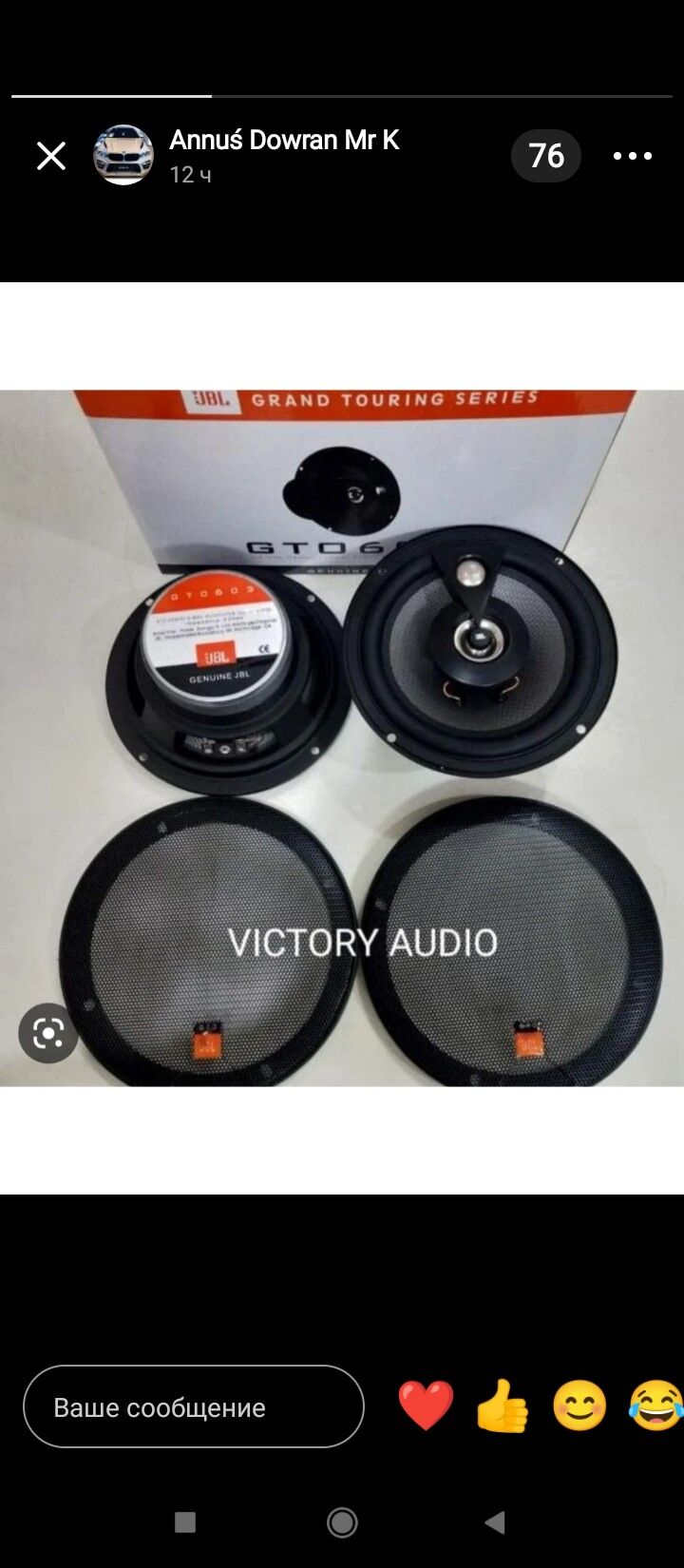Go to the system home screen
684x1568 pixels.
point(342,1523)
